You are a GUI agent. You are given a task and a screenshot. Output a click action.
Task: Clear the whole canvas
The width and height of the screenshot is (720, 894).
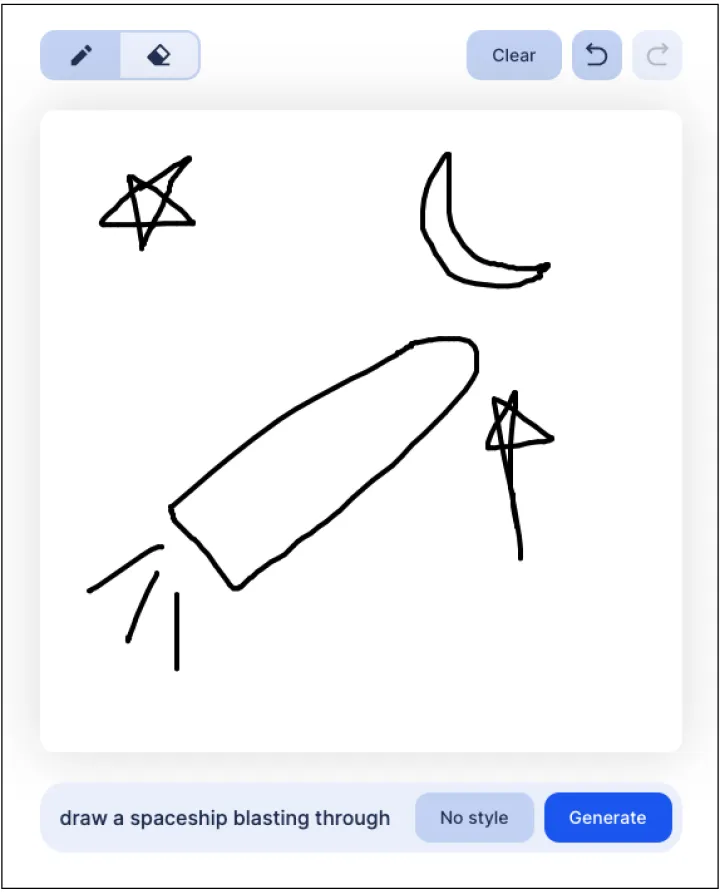click(x=513, y=56)
